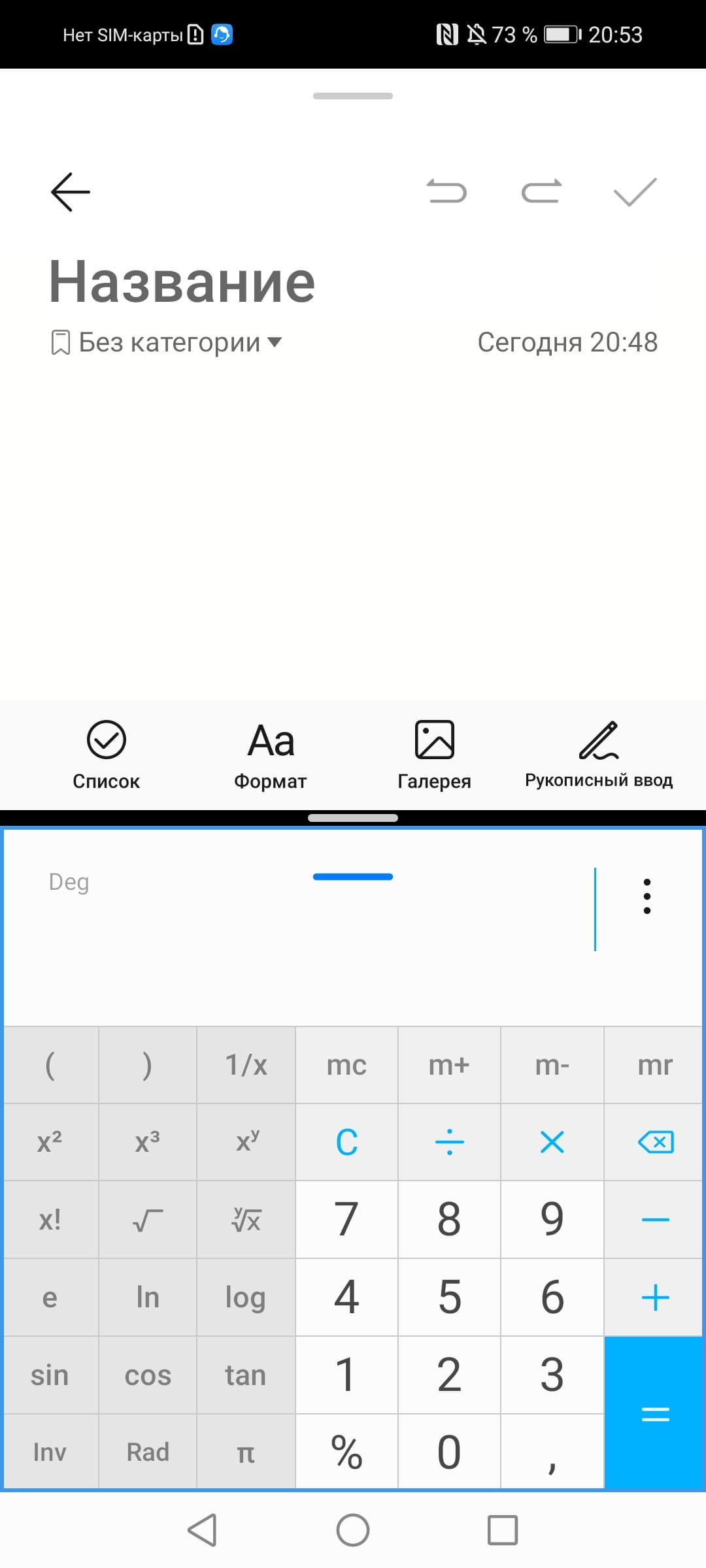Tap the Название title field

point(182,282)
